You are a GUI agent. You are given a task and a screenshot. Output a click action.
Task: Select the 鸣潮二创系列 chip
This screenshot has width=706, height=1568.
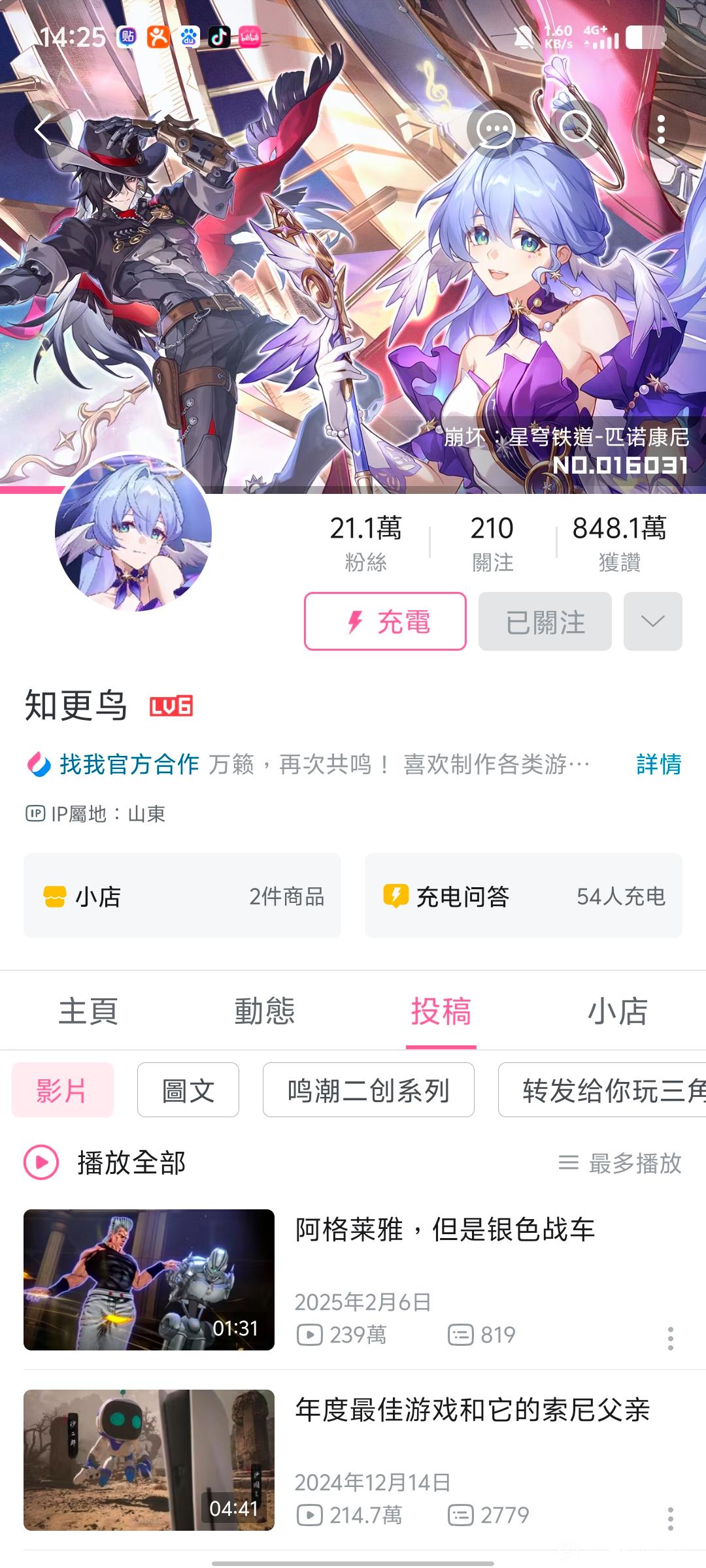click(368, 1090)
